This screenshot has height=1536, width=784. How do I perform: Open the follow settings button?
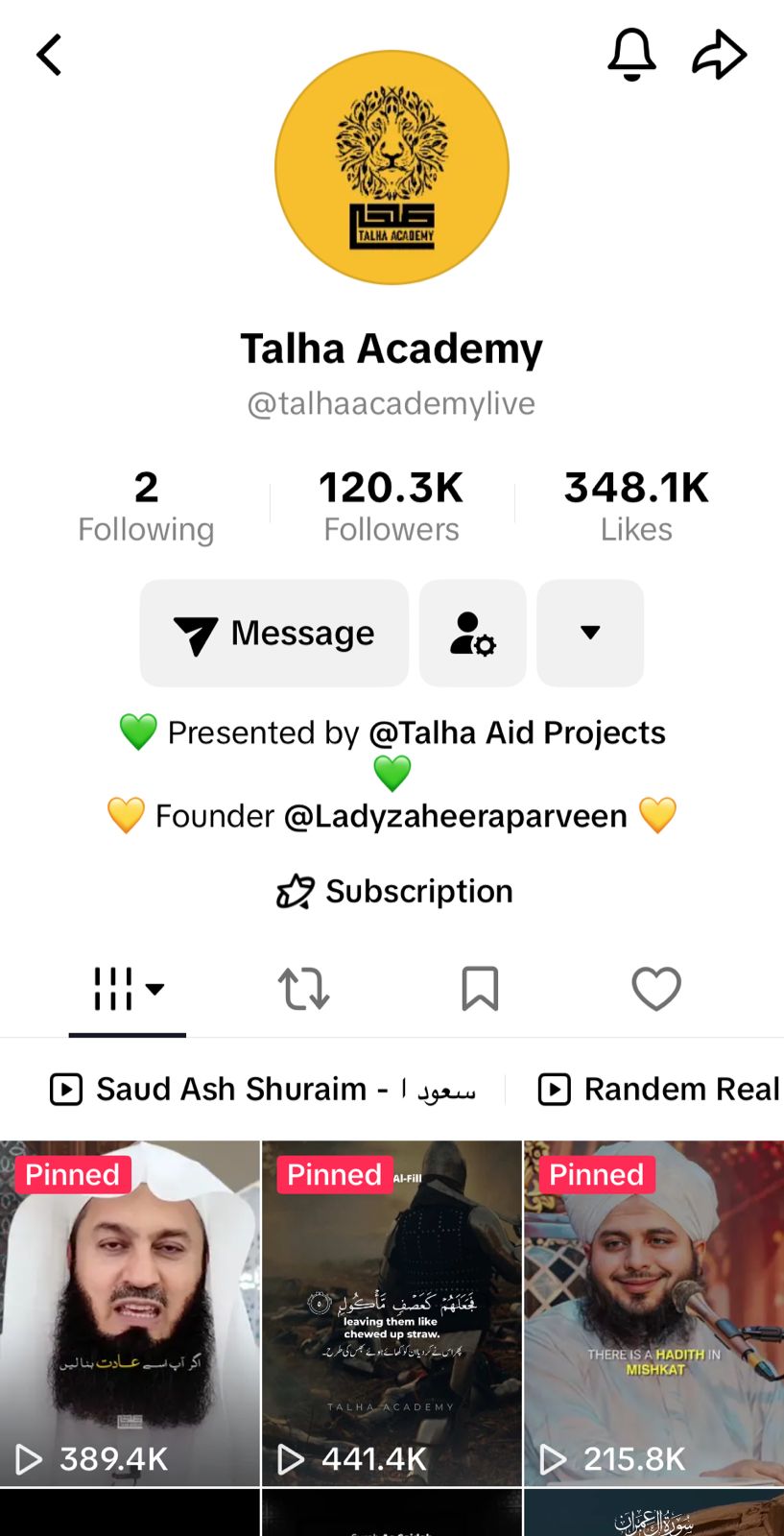tap(472, 634)
